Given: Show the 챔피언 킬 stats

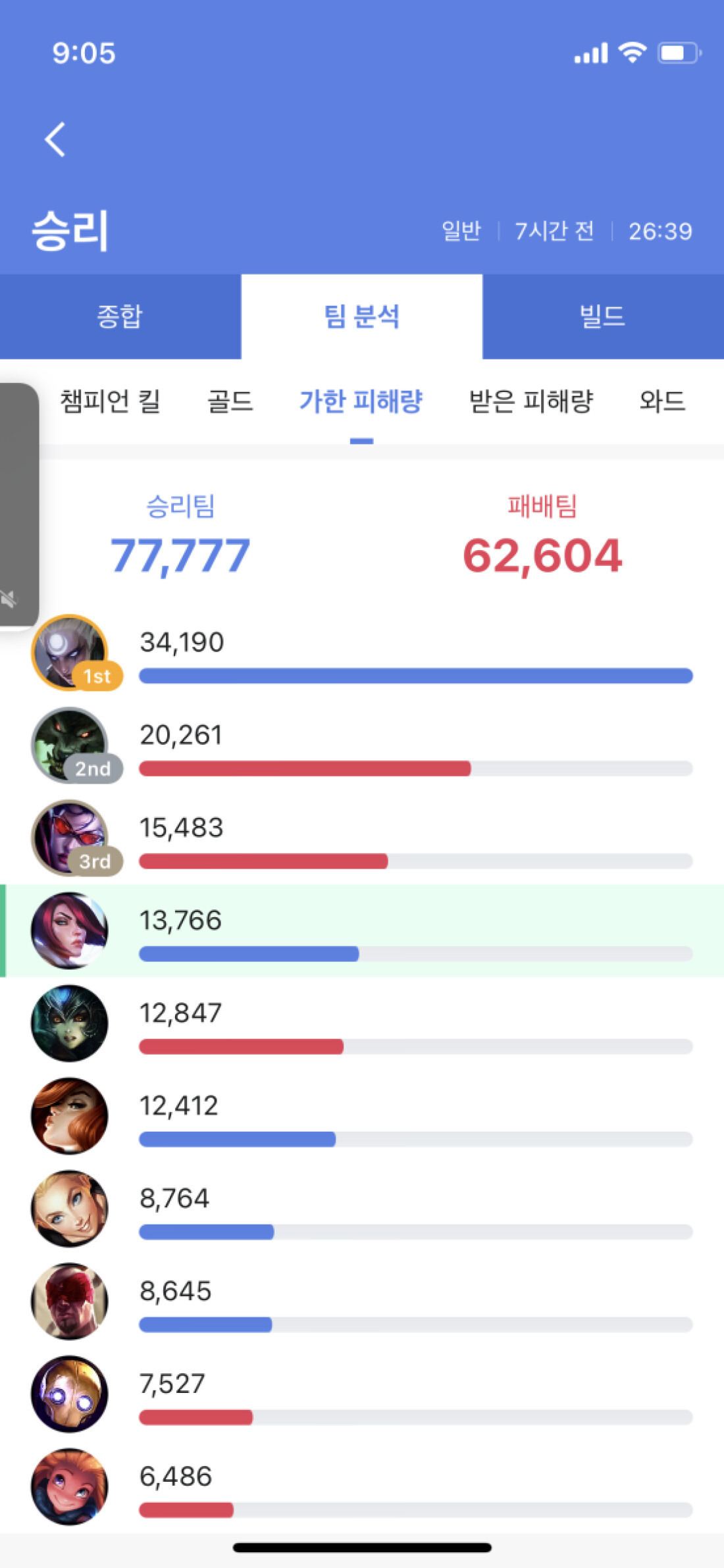Looking at the screenshot, I should (111, 401).
